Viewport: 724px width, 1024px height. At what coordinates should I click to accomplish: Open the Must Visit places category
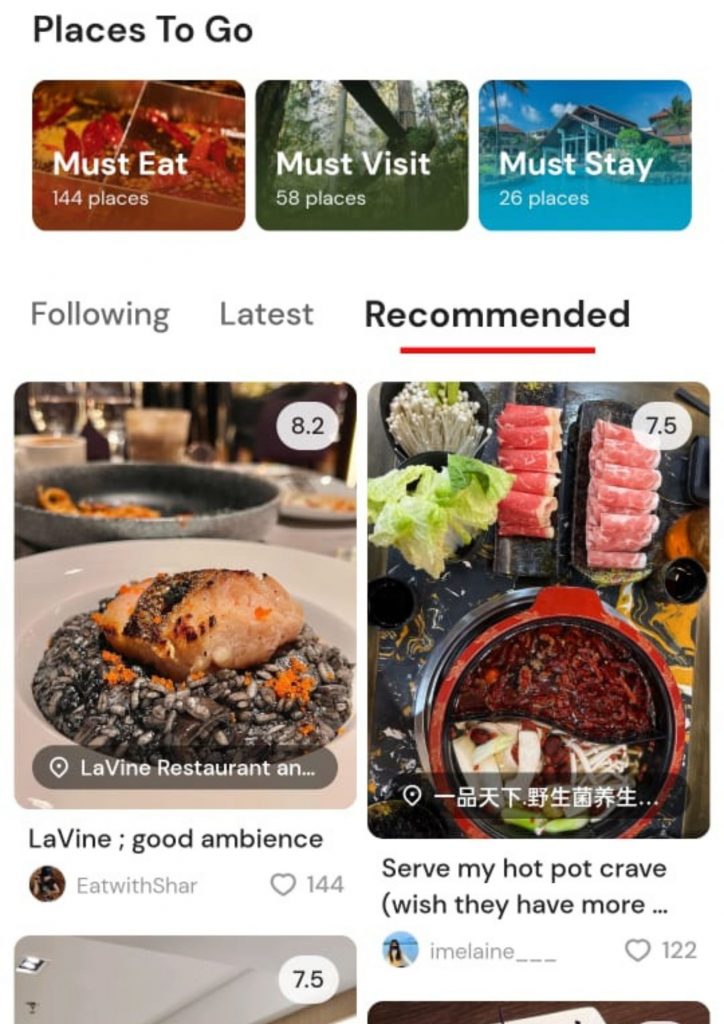(x=361, y=155)
